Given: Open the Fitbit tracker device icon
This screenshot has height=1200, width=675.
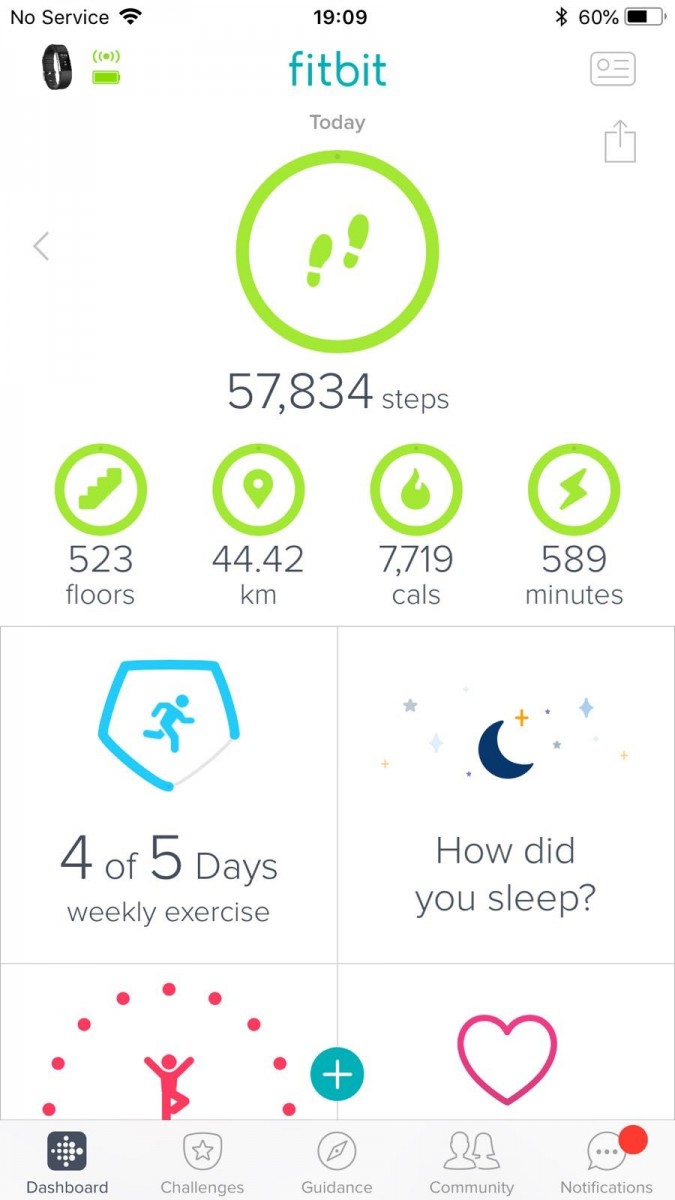Looking at the screenshot, I should click(x=58, y=67).
